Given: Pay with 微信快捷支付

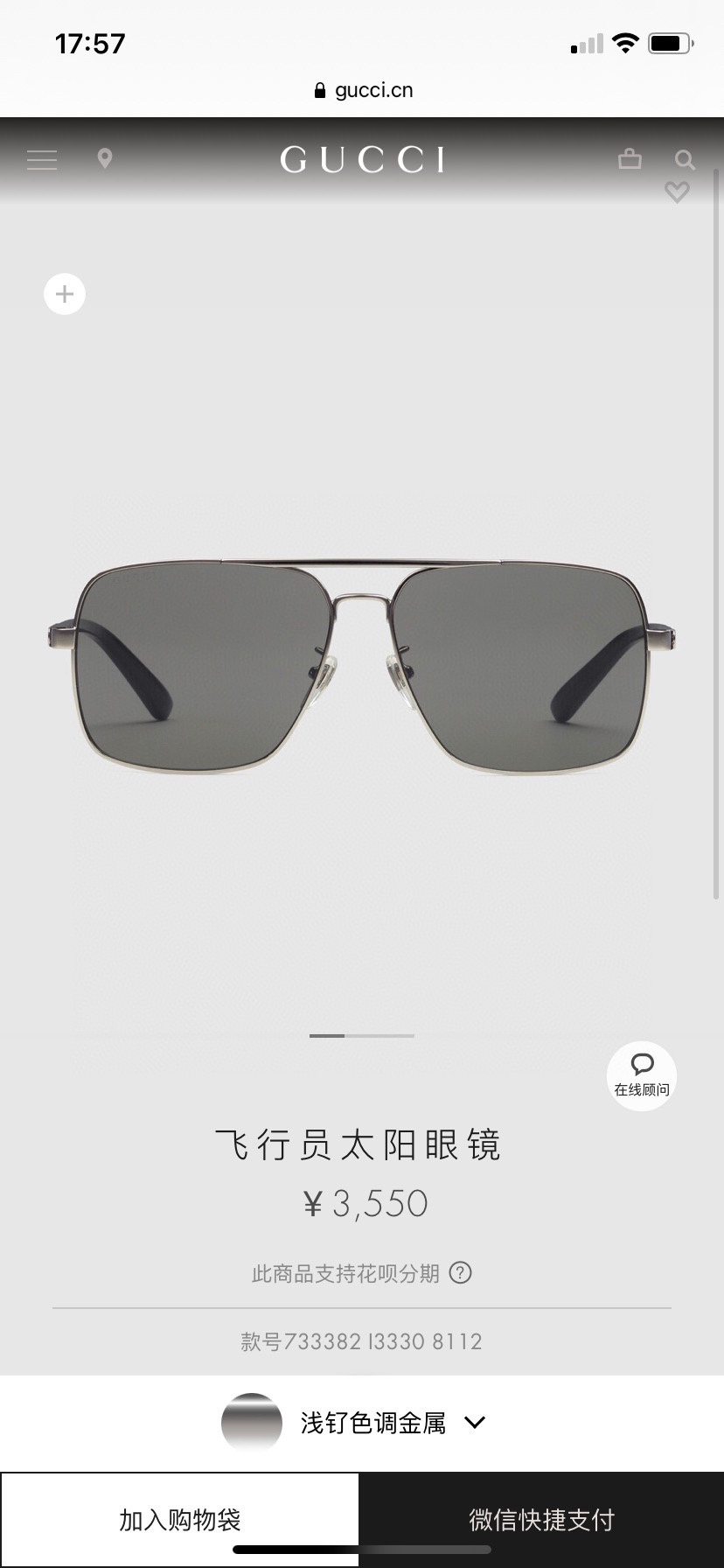Looking at the screenshot, I should click(541, 1520).
